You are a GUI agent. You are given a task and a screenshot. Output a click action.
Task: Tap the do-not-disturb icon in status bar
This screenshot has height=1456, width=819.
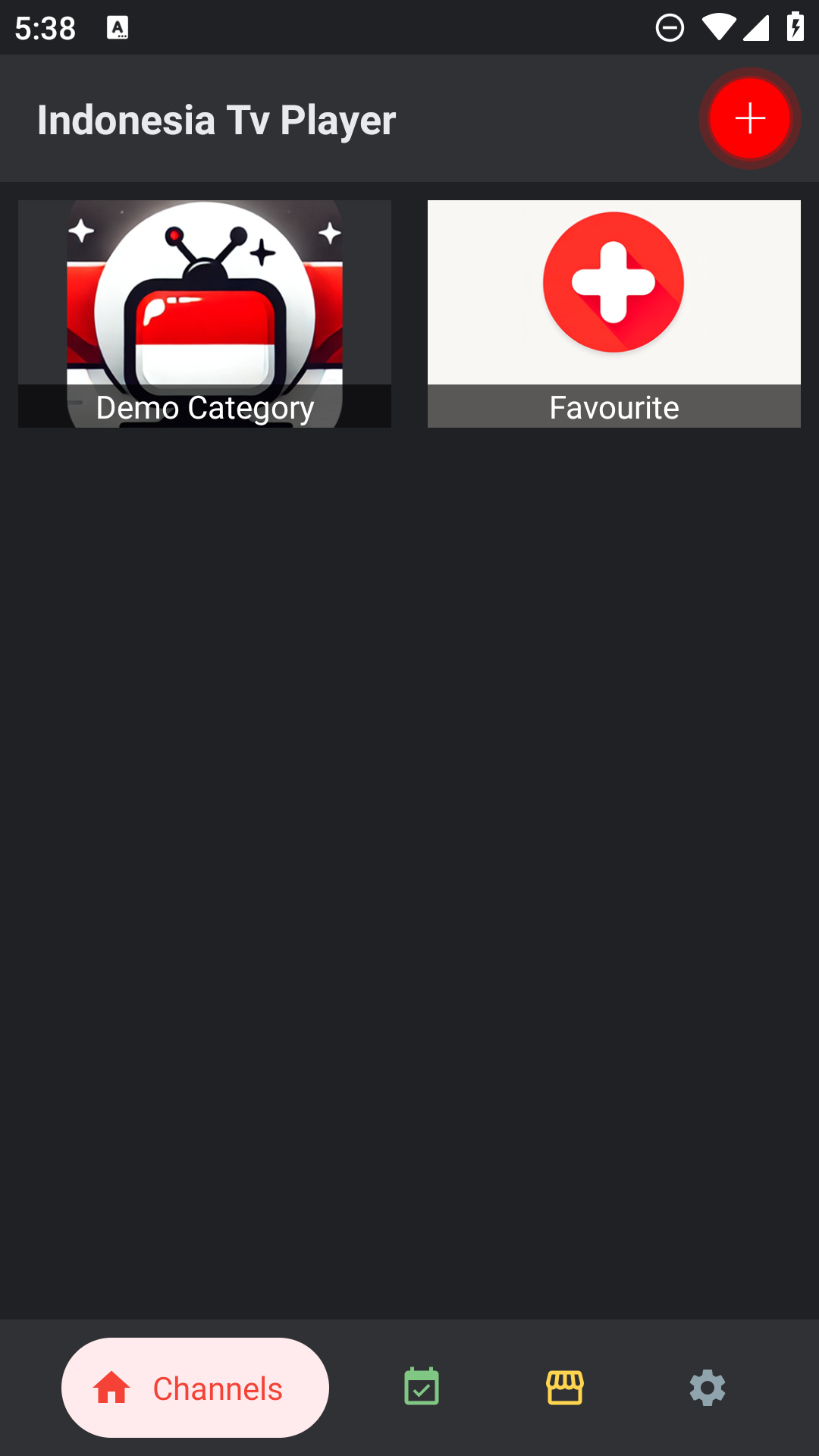point(668,27)
